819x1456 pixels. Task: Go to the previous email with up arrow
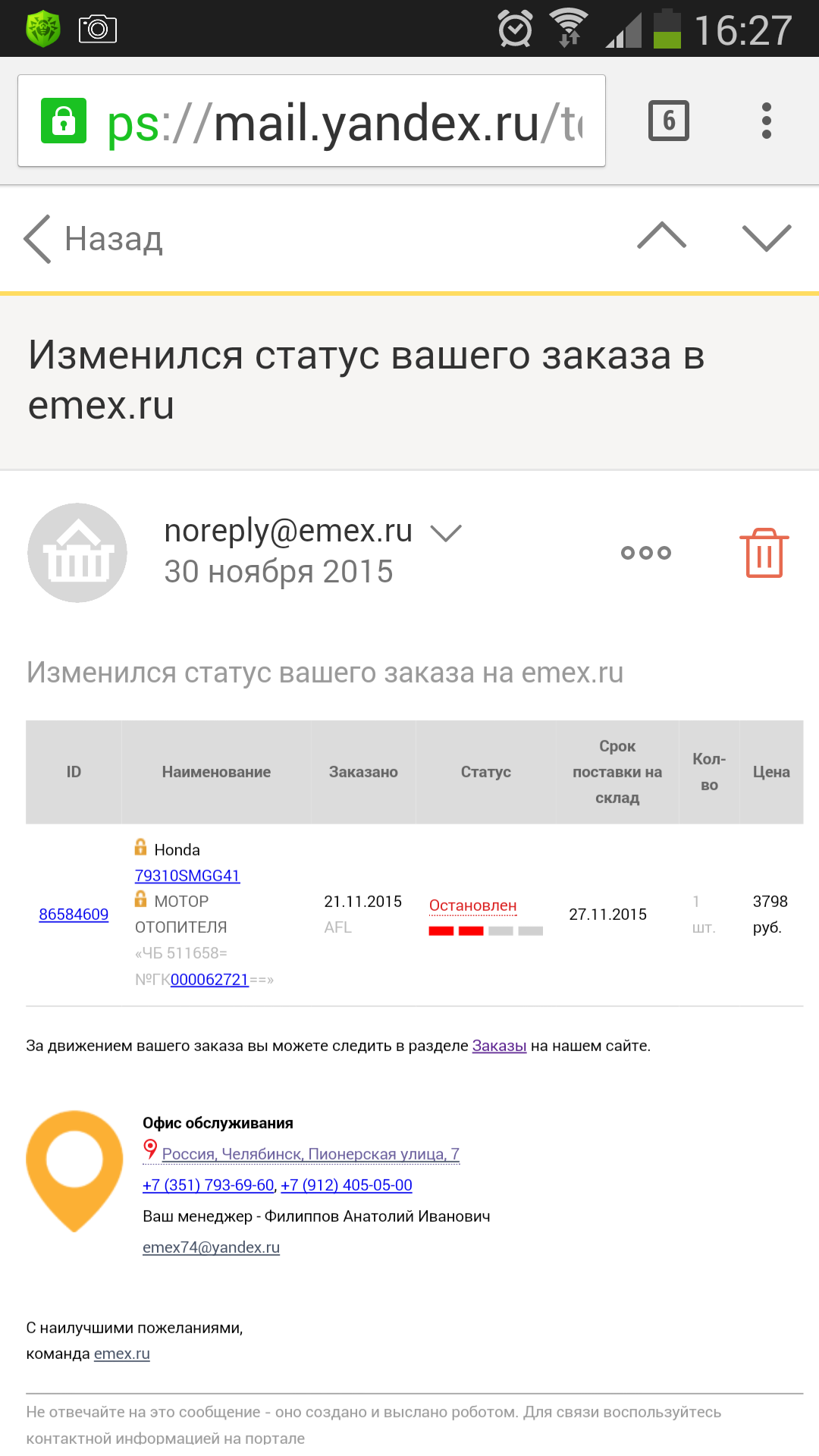click(x=661, y=237)
